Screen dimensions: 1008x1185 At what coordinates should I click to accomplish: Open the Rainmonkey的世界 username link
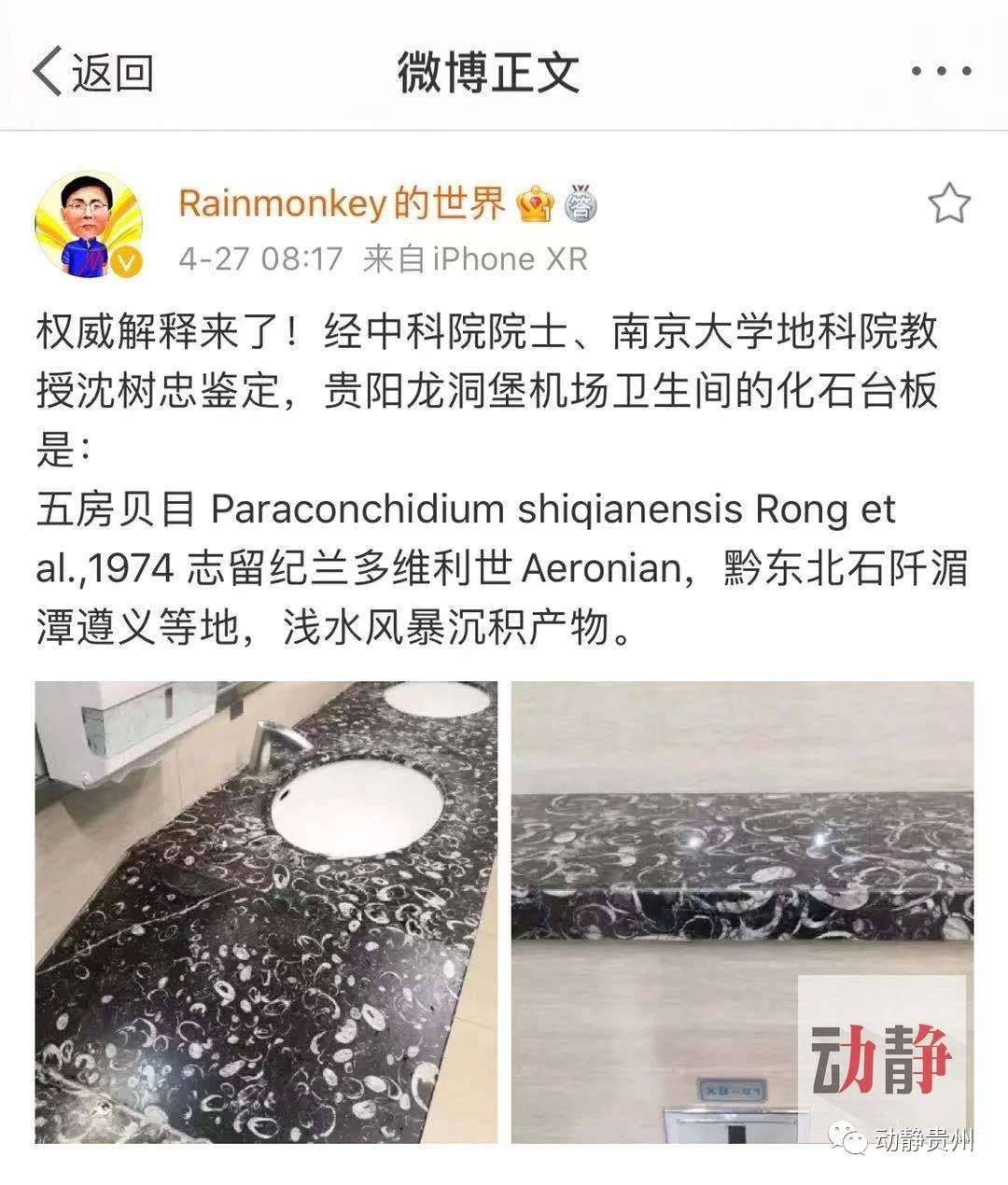tap(342, 202)
